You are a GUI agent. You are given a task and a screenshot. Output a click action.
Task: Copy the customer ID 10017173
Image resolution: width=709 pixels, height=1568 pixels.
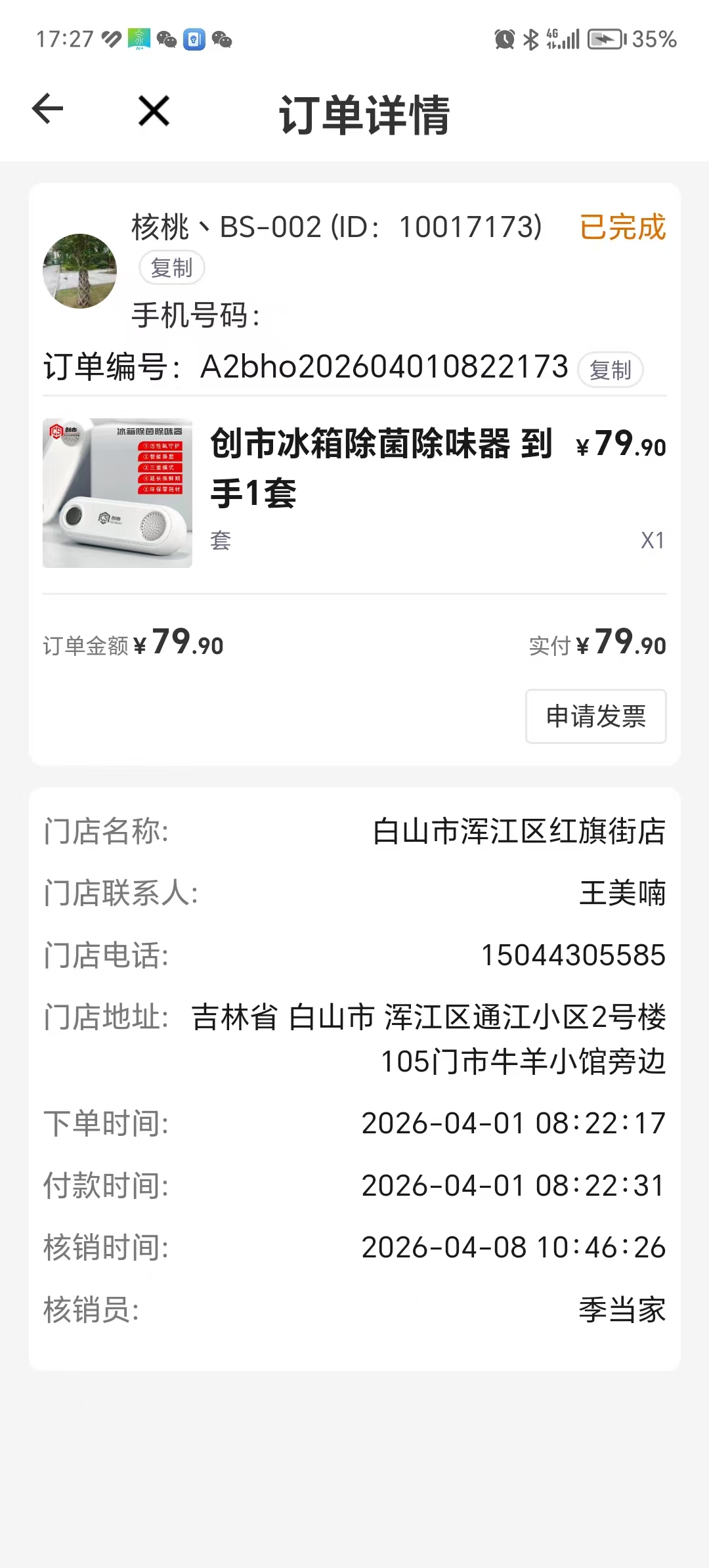(172, 268)
